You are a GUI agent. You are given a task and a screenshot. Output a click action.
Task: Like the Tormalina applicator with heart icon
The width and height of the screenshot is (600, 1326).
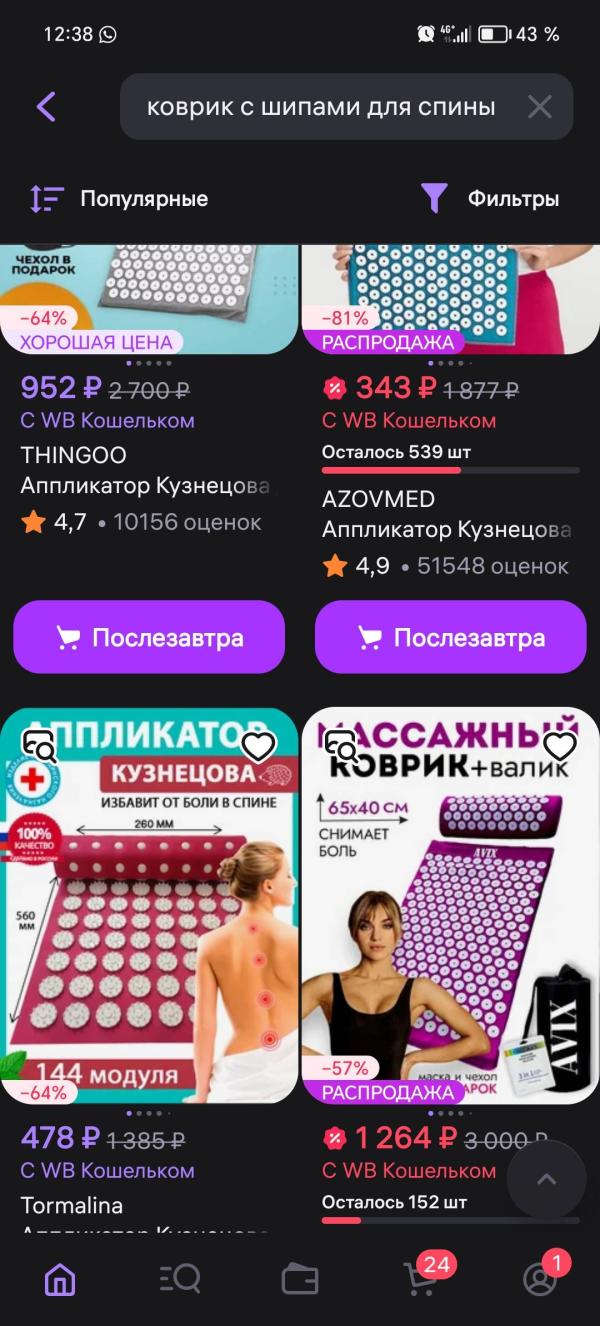259,746
